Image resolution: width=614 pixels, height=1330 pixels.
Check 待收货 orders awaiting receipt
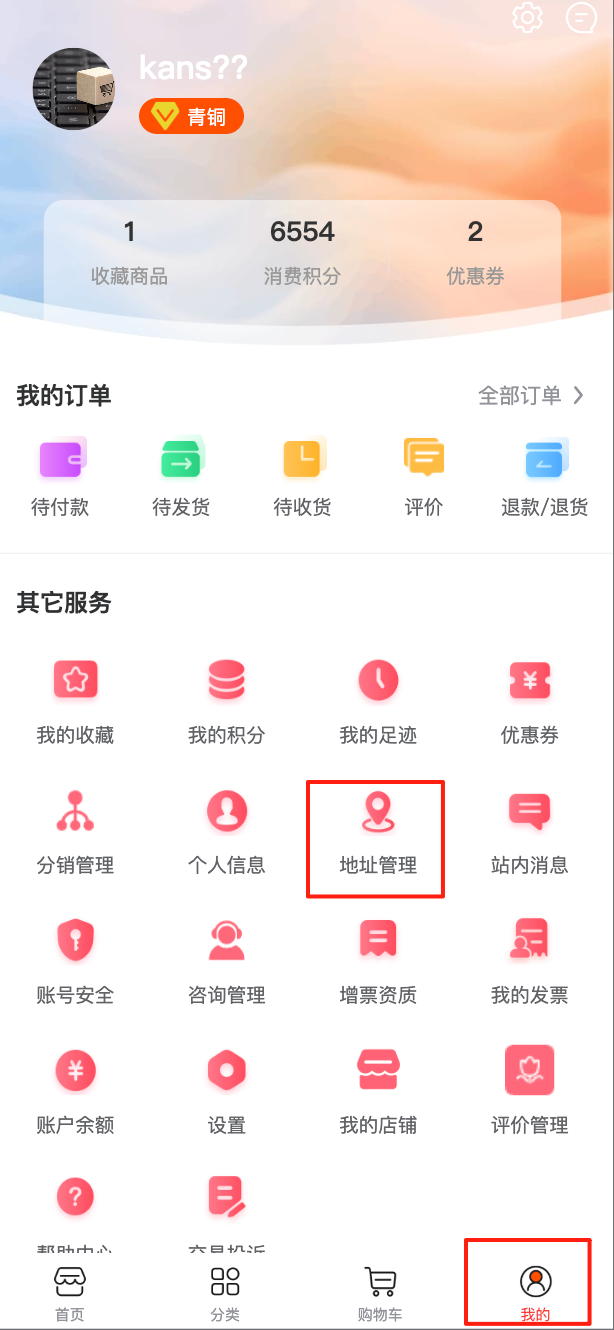click(302, 478)
